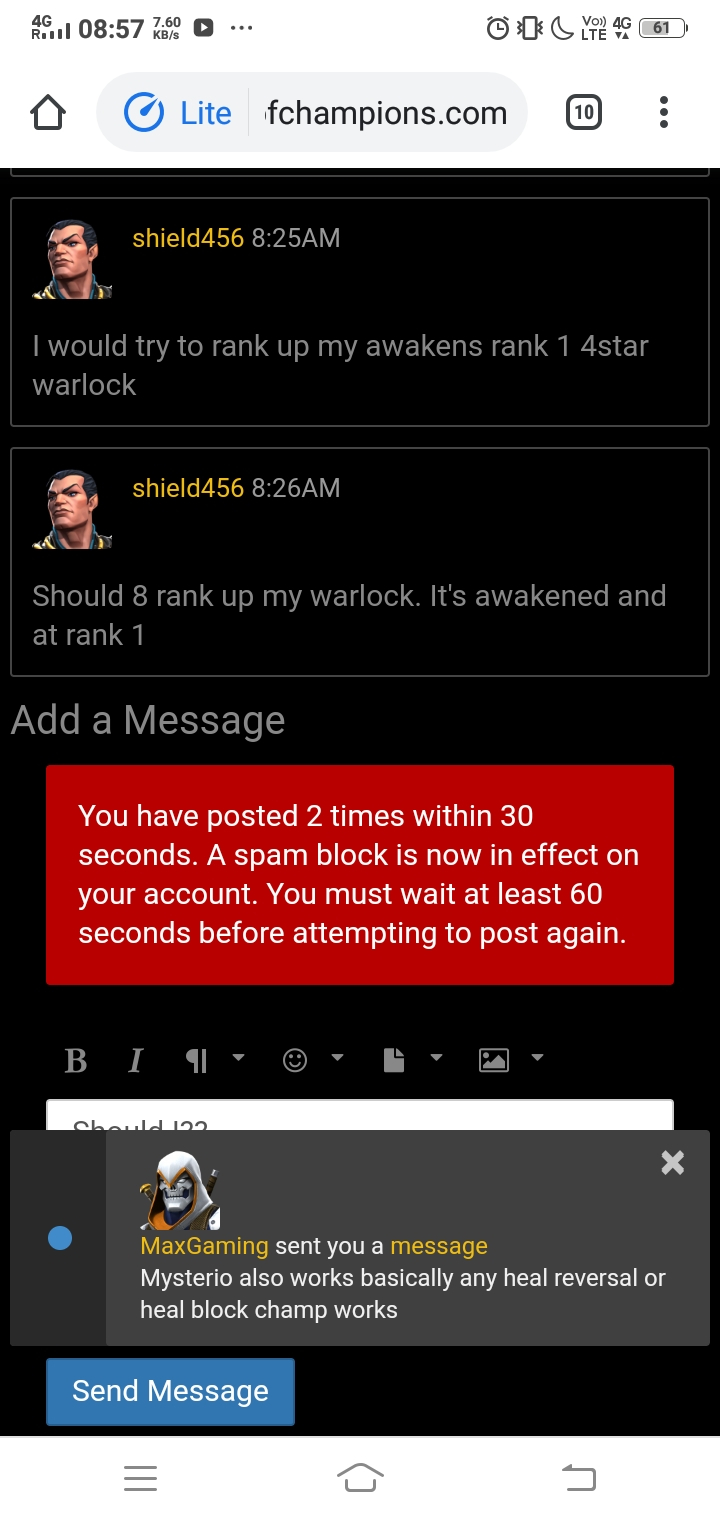
Task: Open shield456's profile from the 8:25AM message
Action: [x=187, y=238]
